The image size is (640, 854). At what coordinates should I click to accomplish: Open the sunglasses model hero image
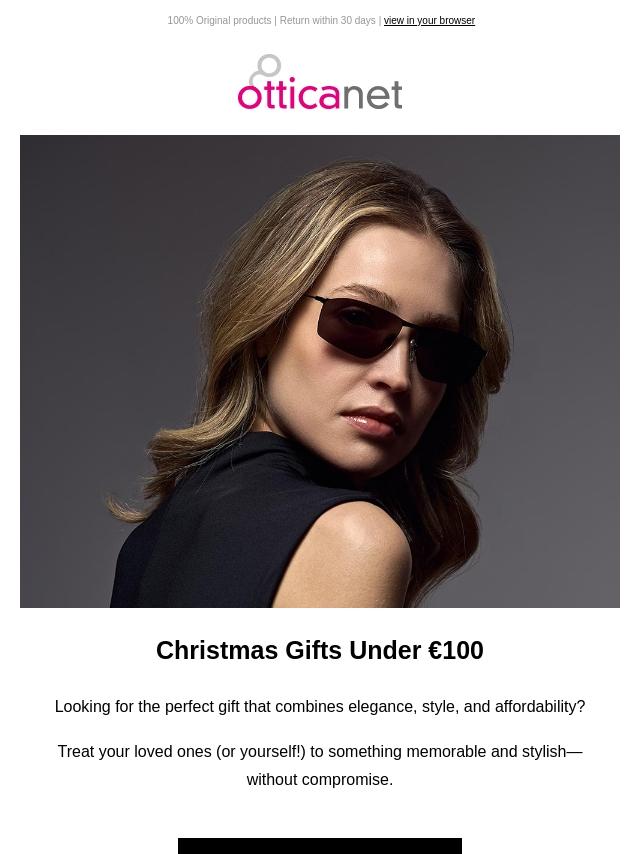pyautogui.click(x=320, y=371)
